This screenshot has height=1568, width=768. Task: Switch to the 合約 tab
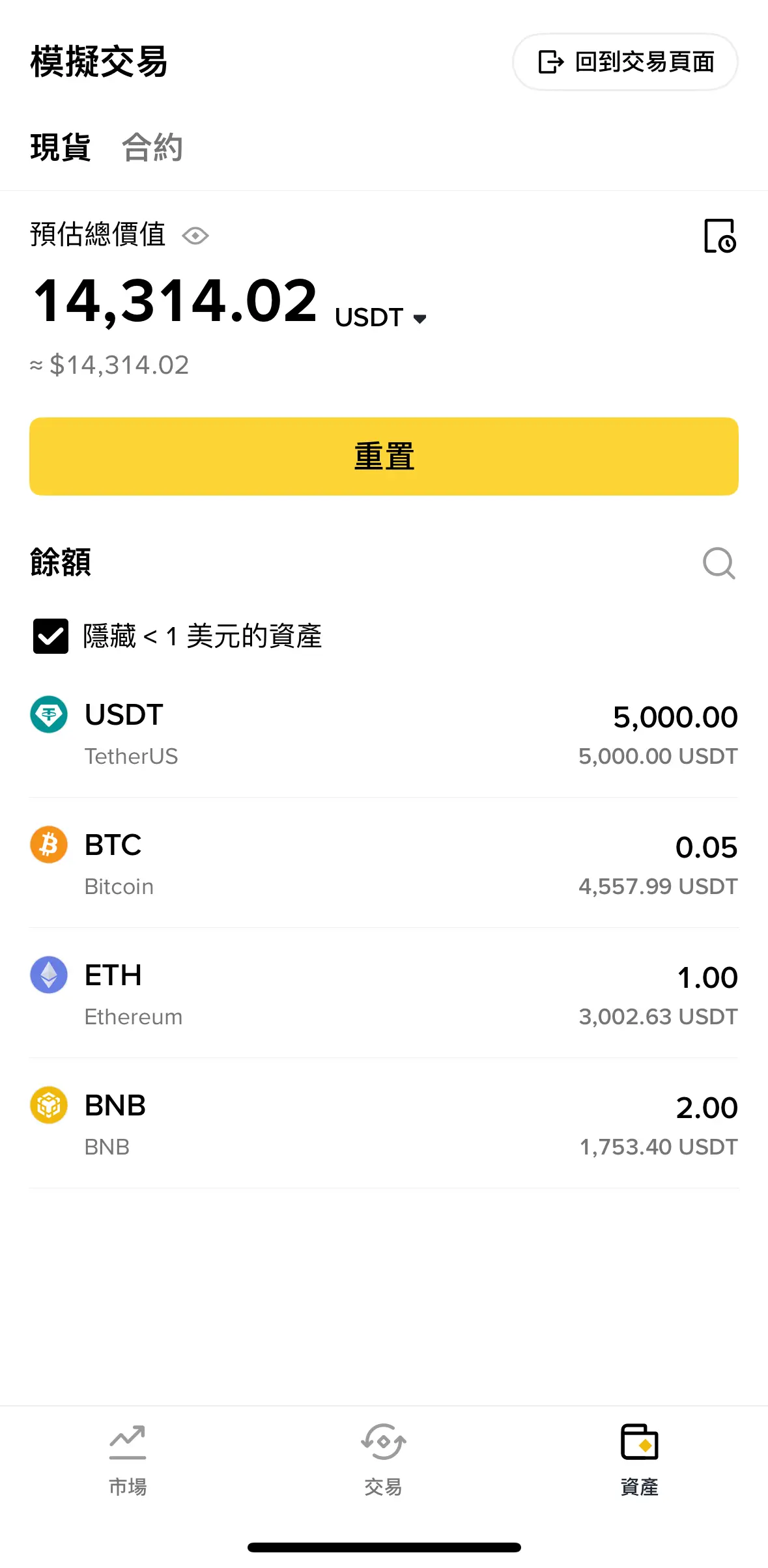click(x=152, y=147)
